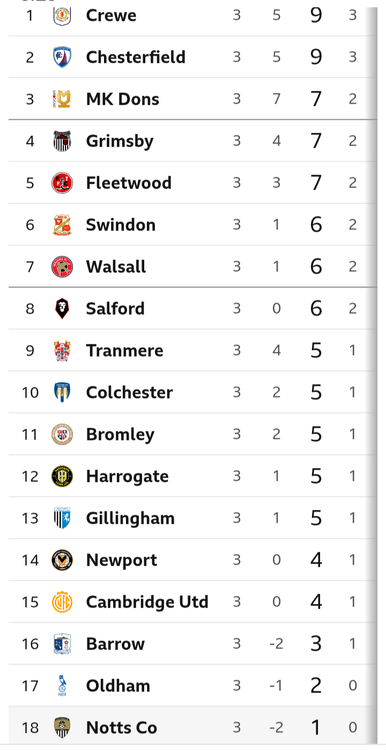Open the Newport team link

[121, 560]
